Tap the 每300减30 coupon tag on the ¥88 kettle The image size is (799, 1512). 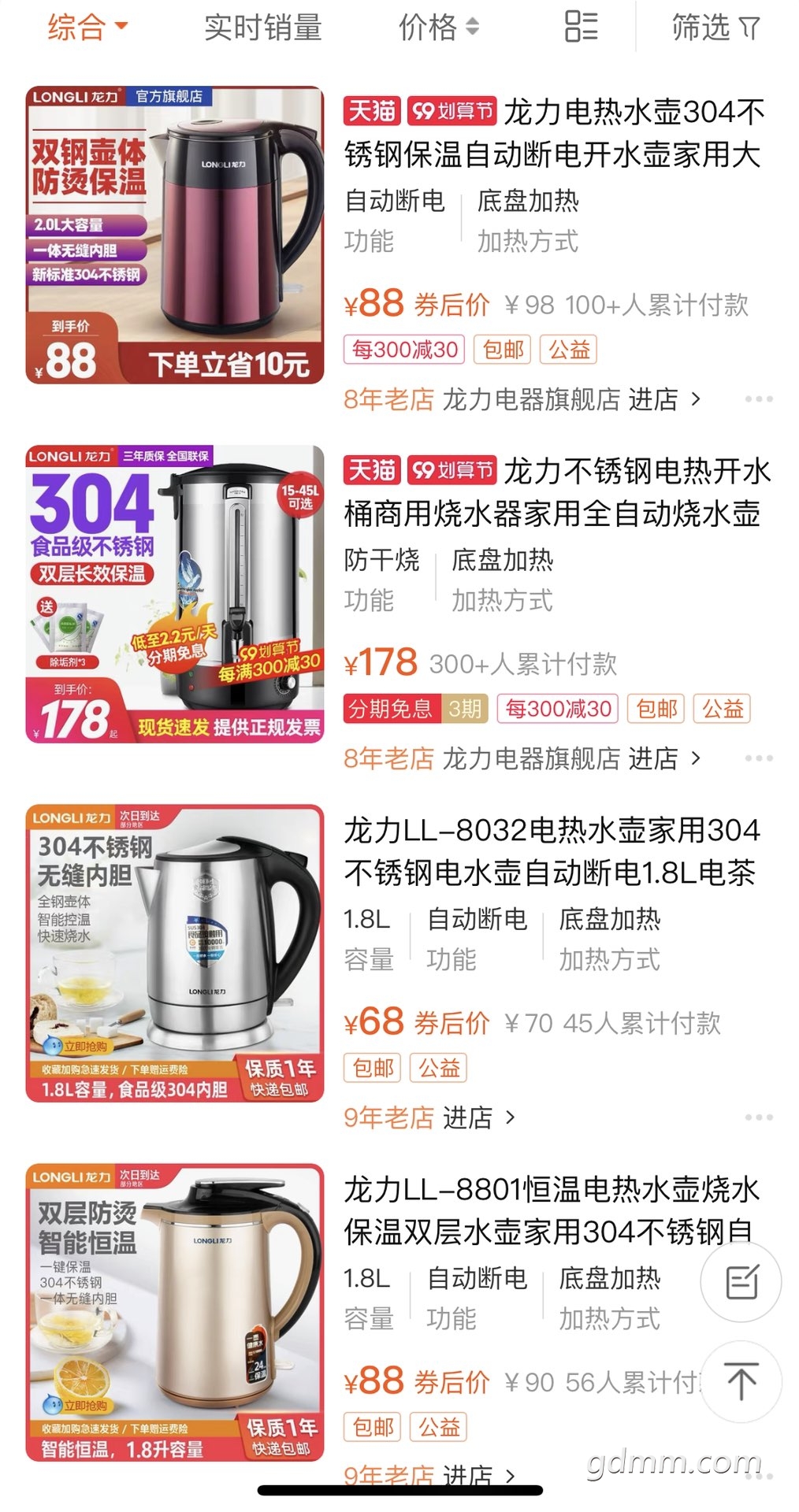tap(404, 350)
